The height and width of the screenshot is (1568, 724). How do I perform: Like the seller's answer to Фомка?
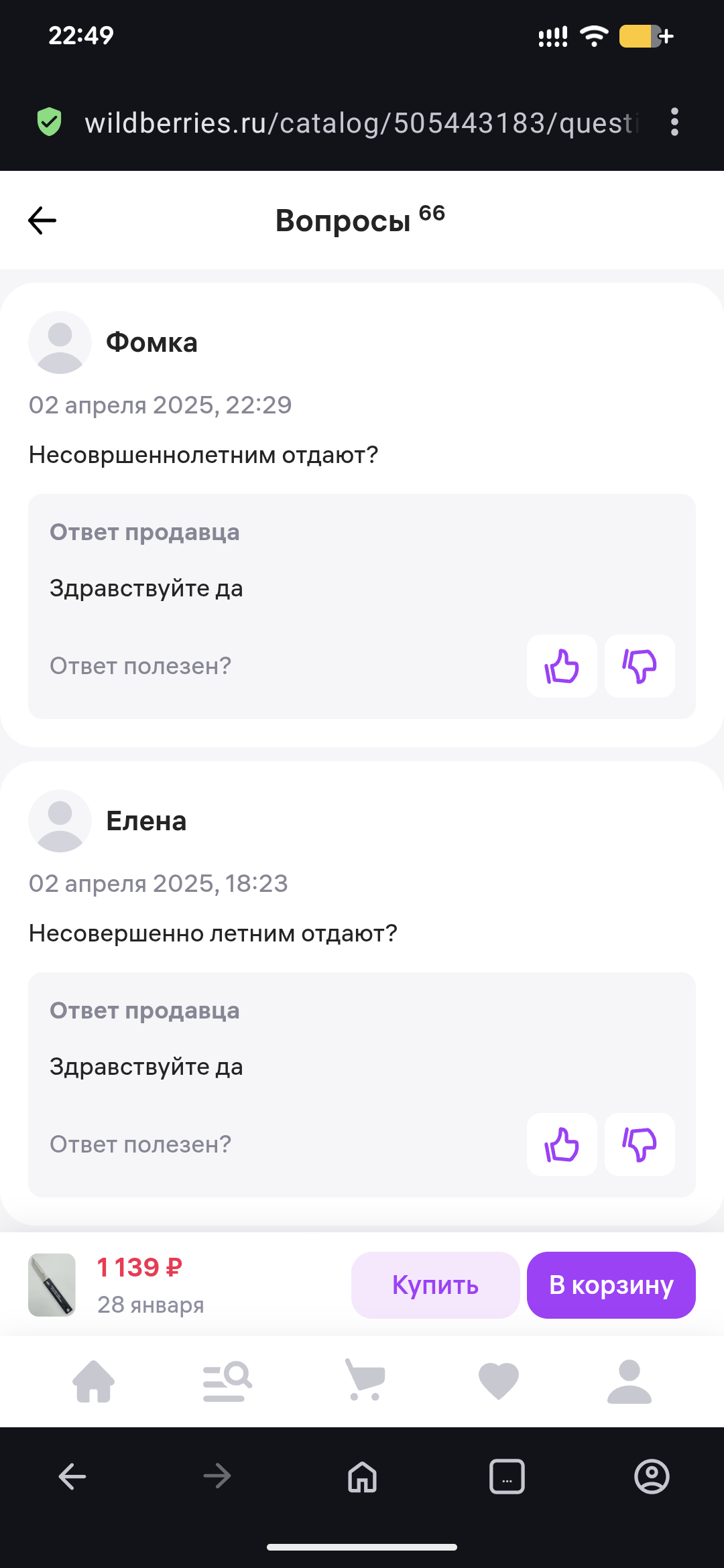[562, 666]
